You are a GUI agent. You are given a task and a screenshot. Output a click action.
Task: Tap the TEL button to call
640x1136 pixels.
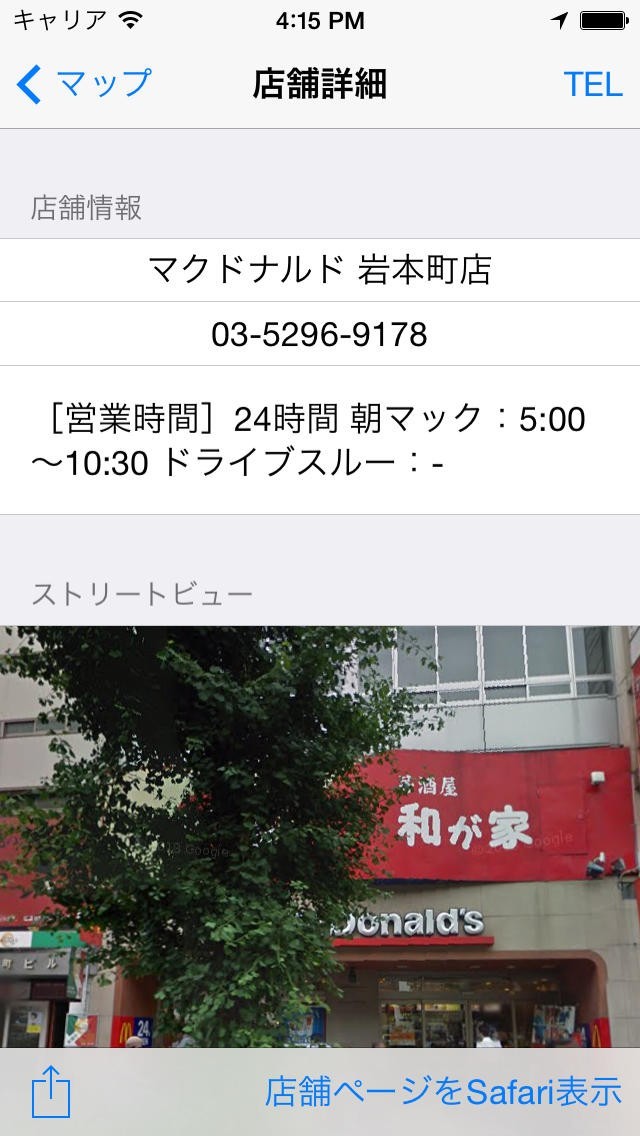point(592,84)
